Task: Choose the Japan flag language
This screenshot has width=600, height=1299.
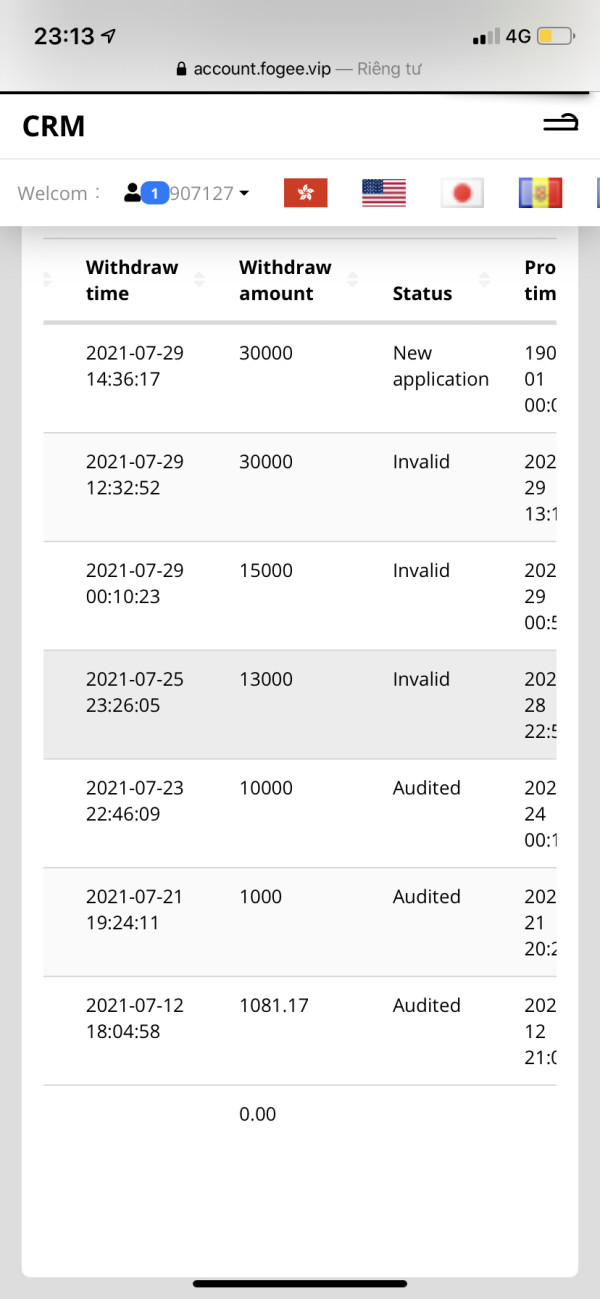Action: point(462,193)
